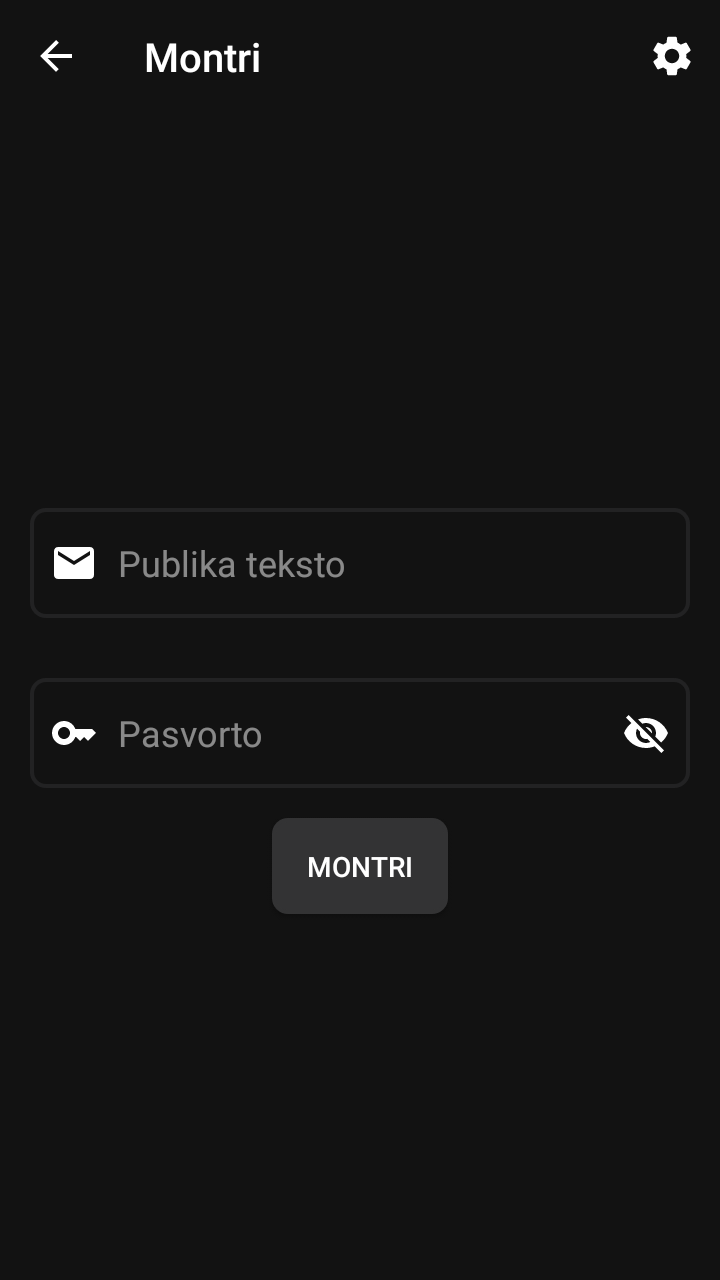The width and height of the screenshot is (720, 1280).
Task: Focus the Publika teksto field
Action: pos(380,564)
